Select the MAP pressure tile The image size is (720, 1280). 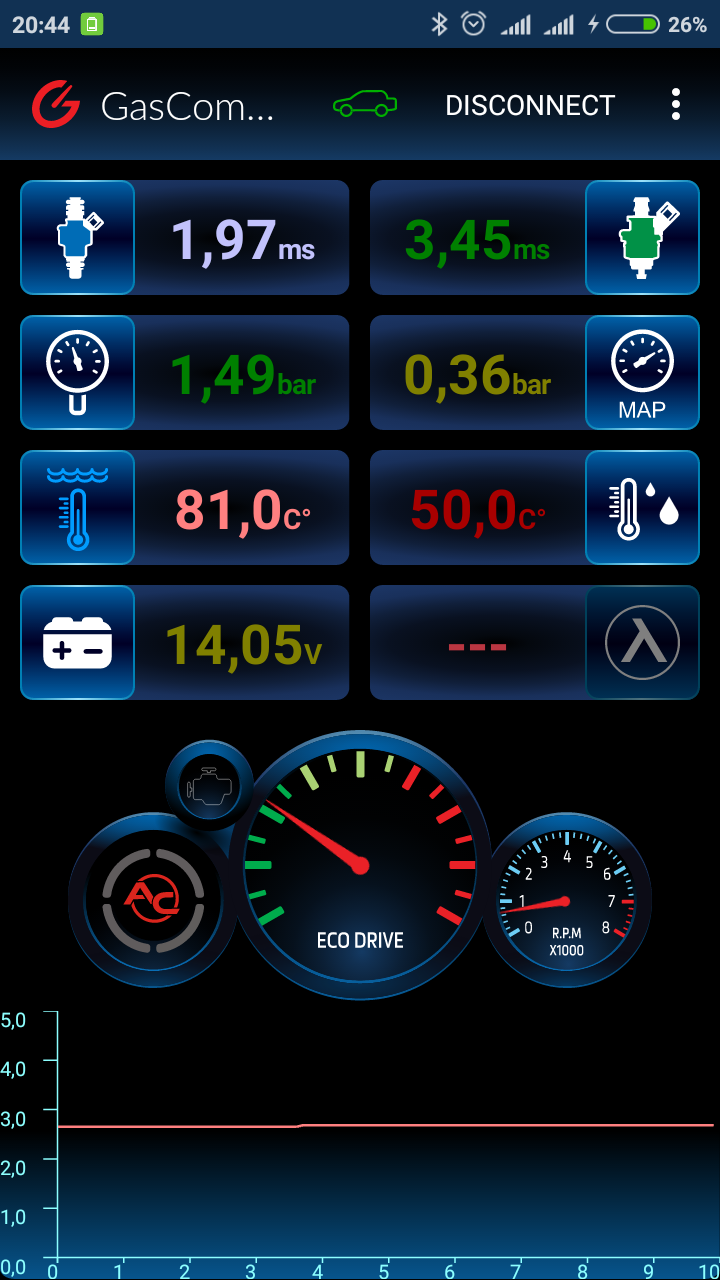[x=534, y=373]
